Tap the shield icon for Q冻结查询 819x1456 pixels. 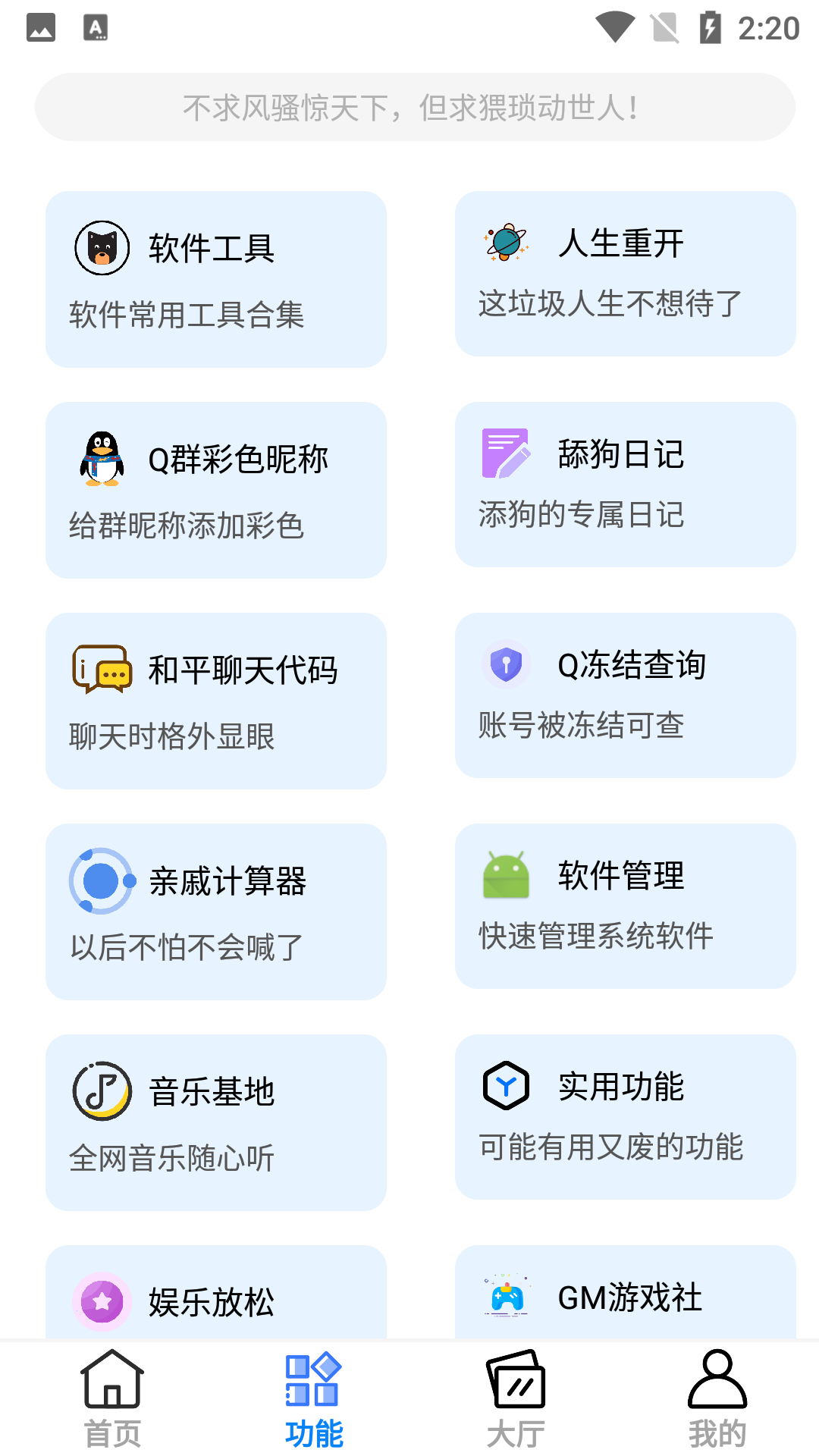[x=506, y=665]
